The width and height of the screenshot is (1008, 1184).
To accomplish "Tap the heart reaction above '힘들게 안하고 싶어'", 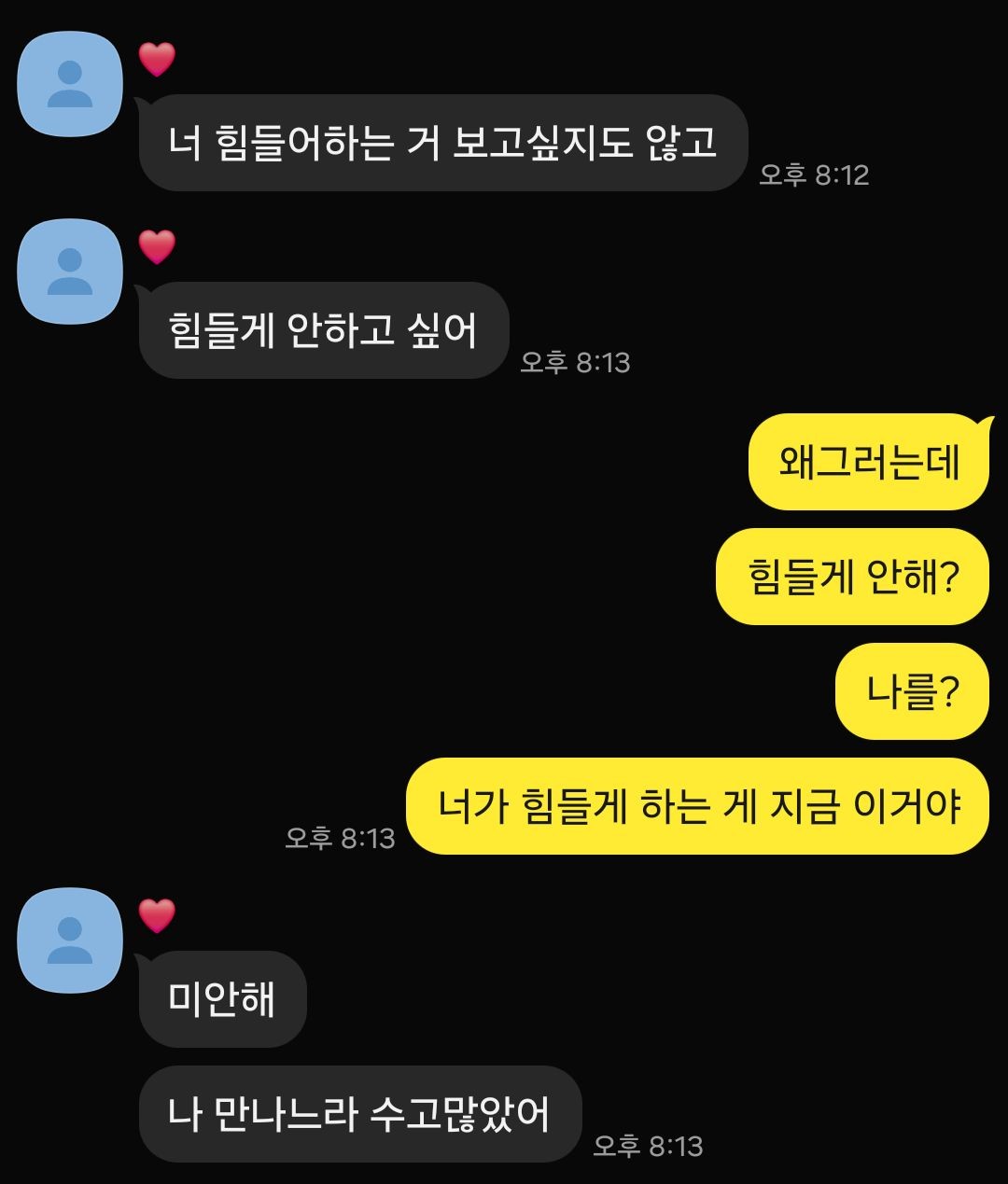I will 157,248.
